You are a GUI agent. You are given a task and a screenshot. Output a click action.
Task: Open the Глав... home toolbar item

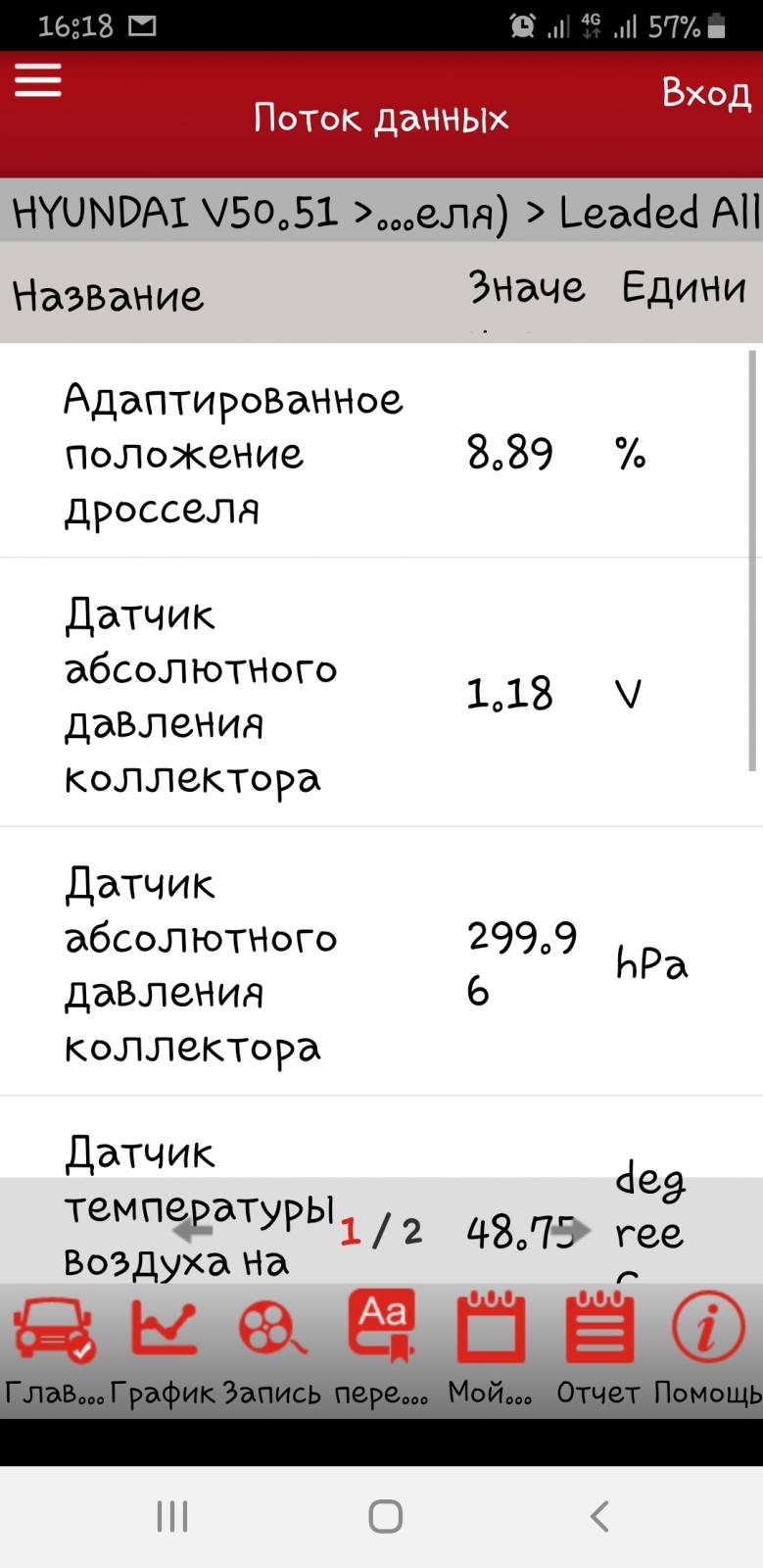point(54,1349)
